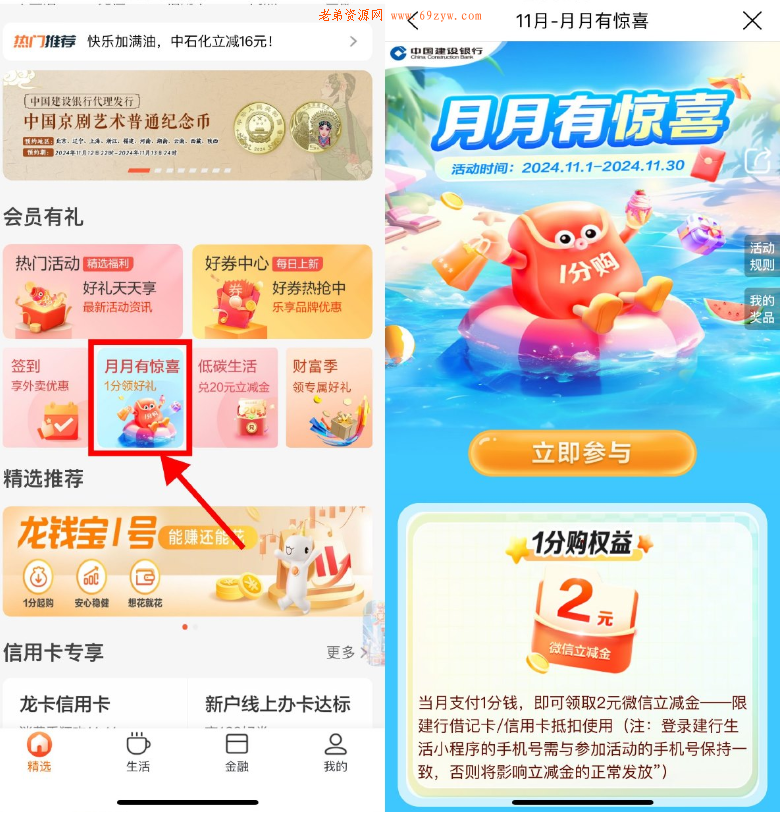Switch to the 金融 tab
Image resolution: width=781 pixels, height=814 pixels.
[237, 752]
